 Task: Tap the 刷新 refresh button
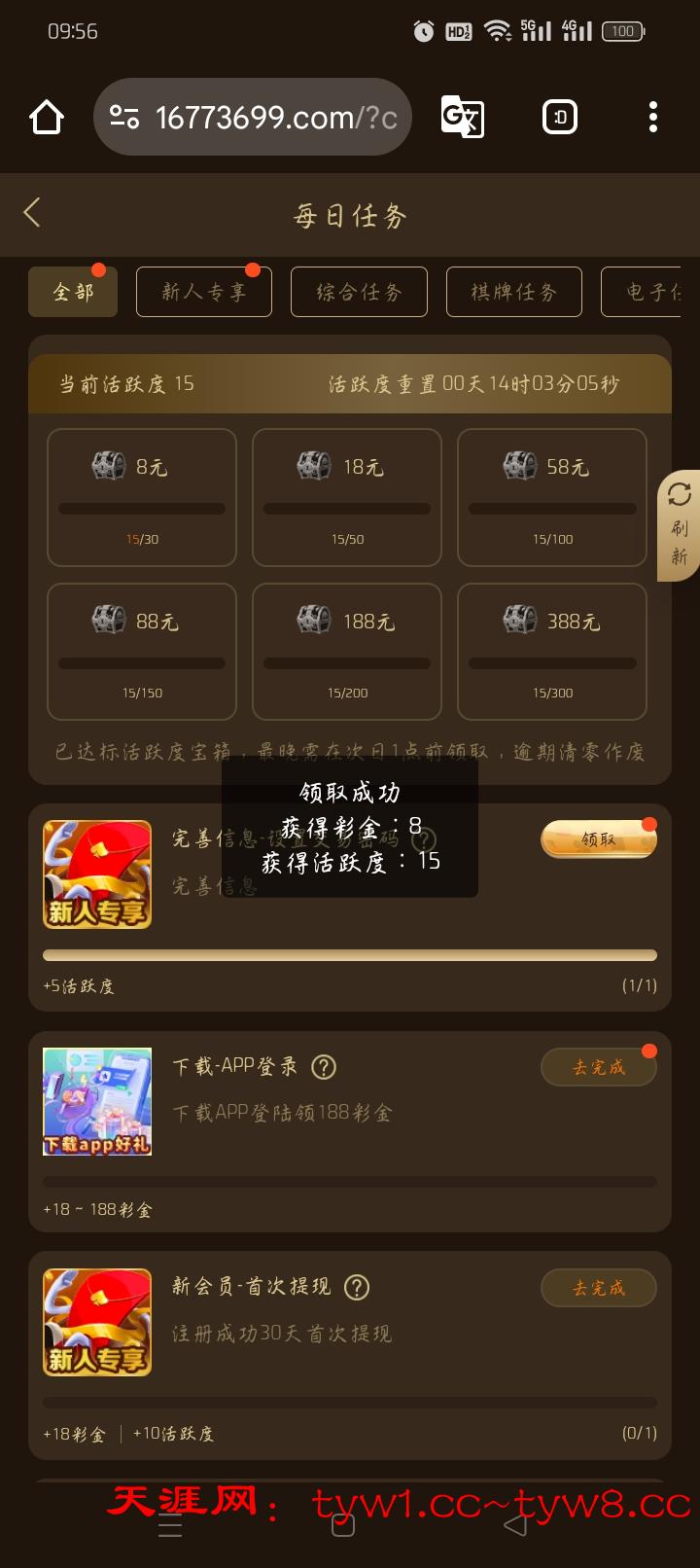pos(679,525)
